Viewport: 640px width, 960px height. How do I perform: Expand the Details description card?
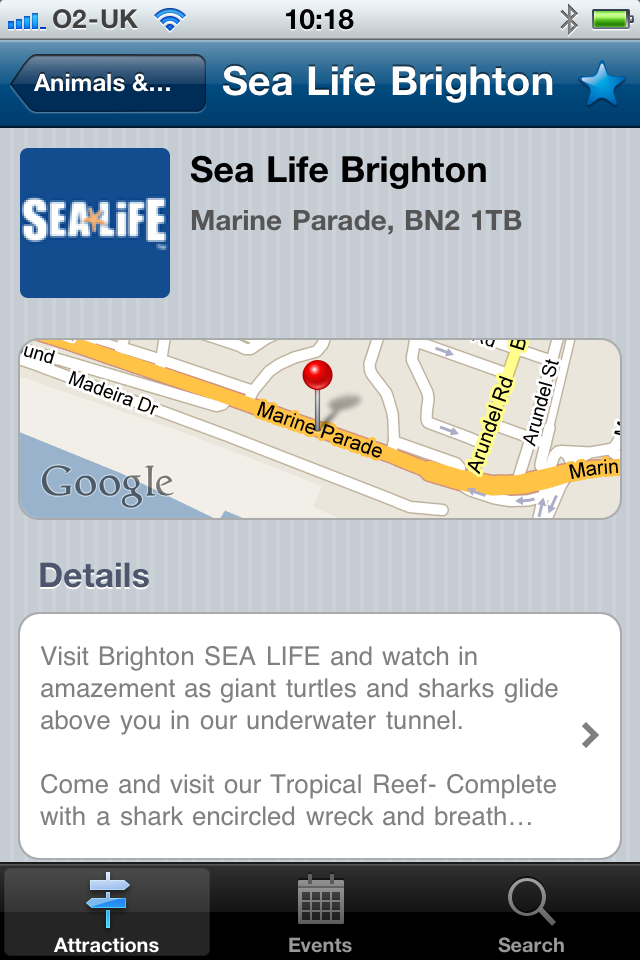tap(320, 736)
